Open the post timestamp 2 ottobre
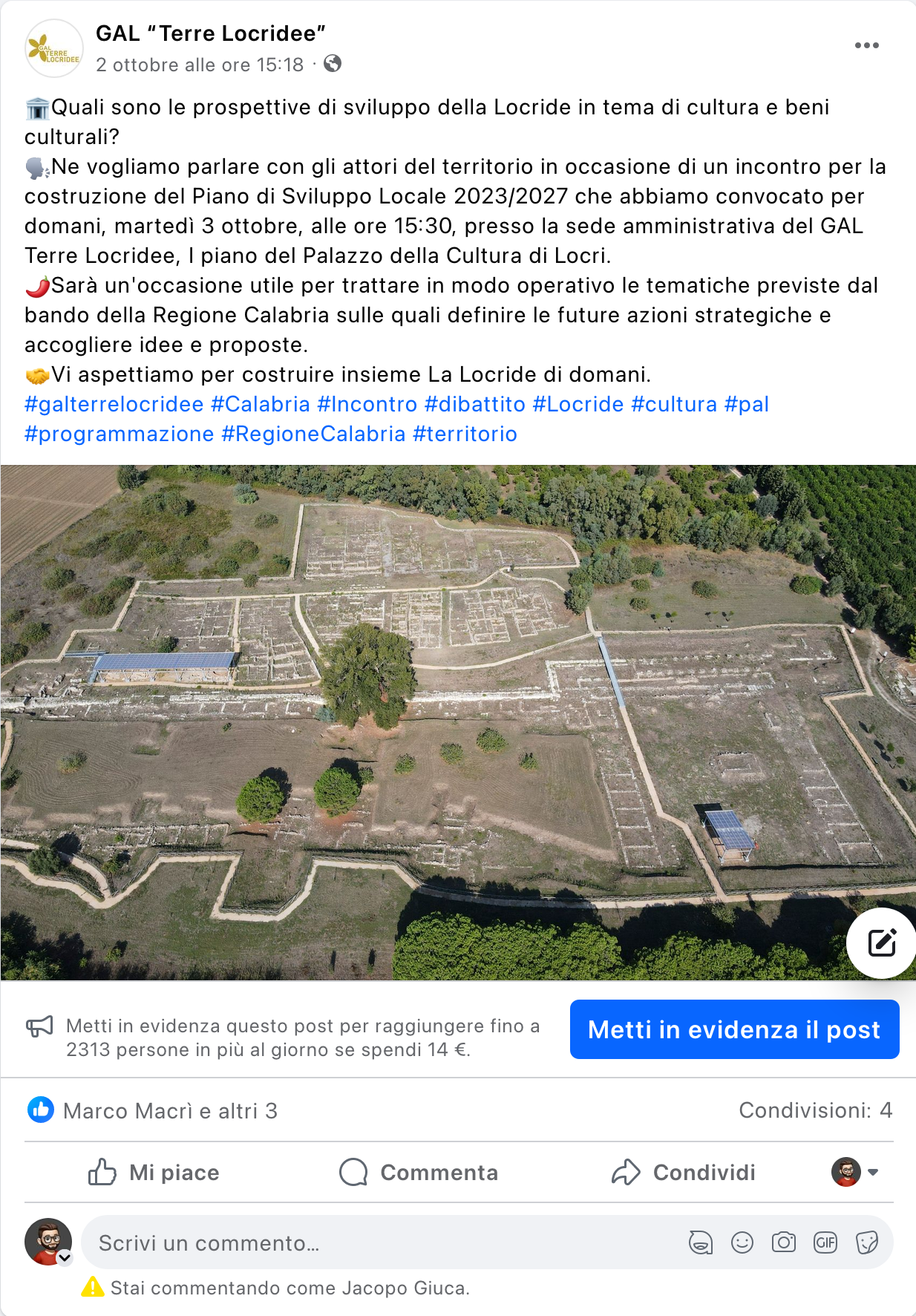916x1316 pixels. click(199, 65)
